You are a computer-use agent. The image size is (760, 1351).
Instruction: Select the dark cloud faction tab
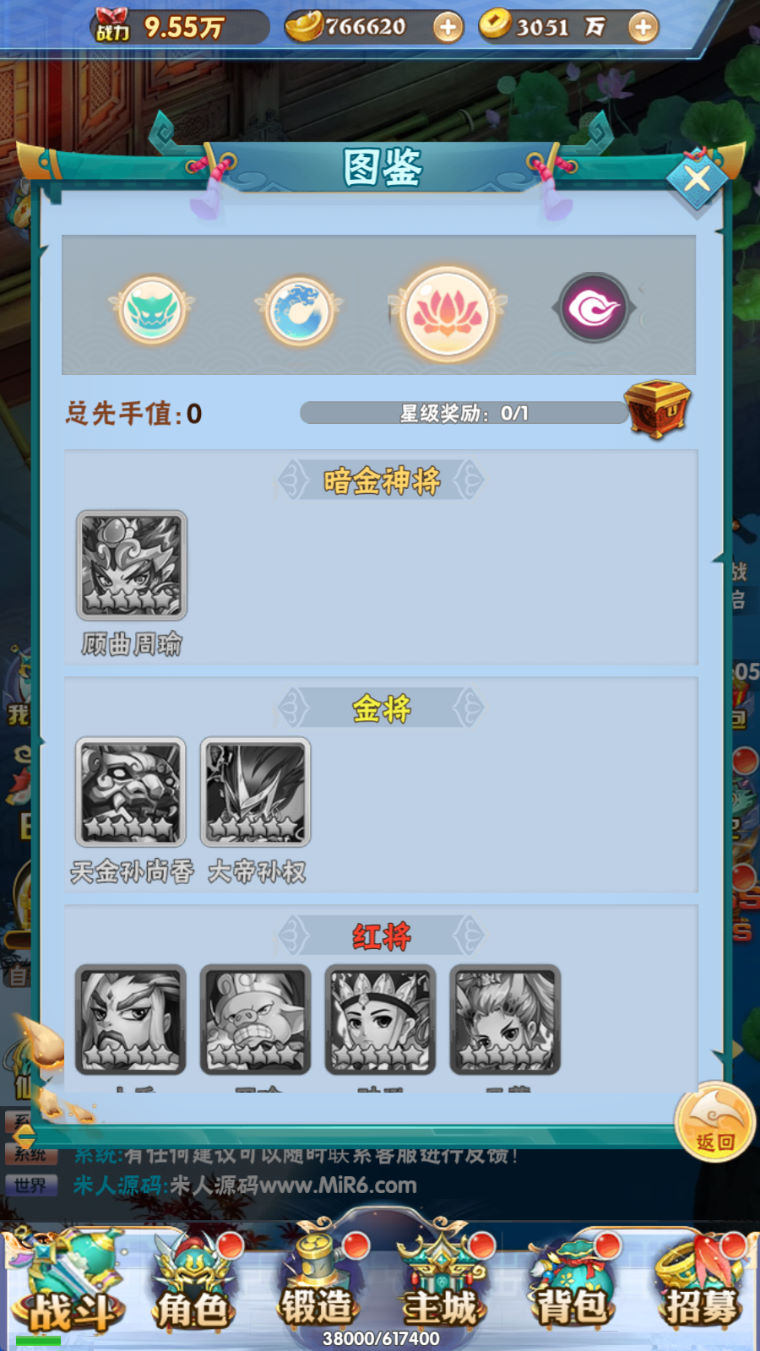594,308
